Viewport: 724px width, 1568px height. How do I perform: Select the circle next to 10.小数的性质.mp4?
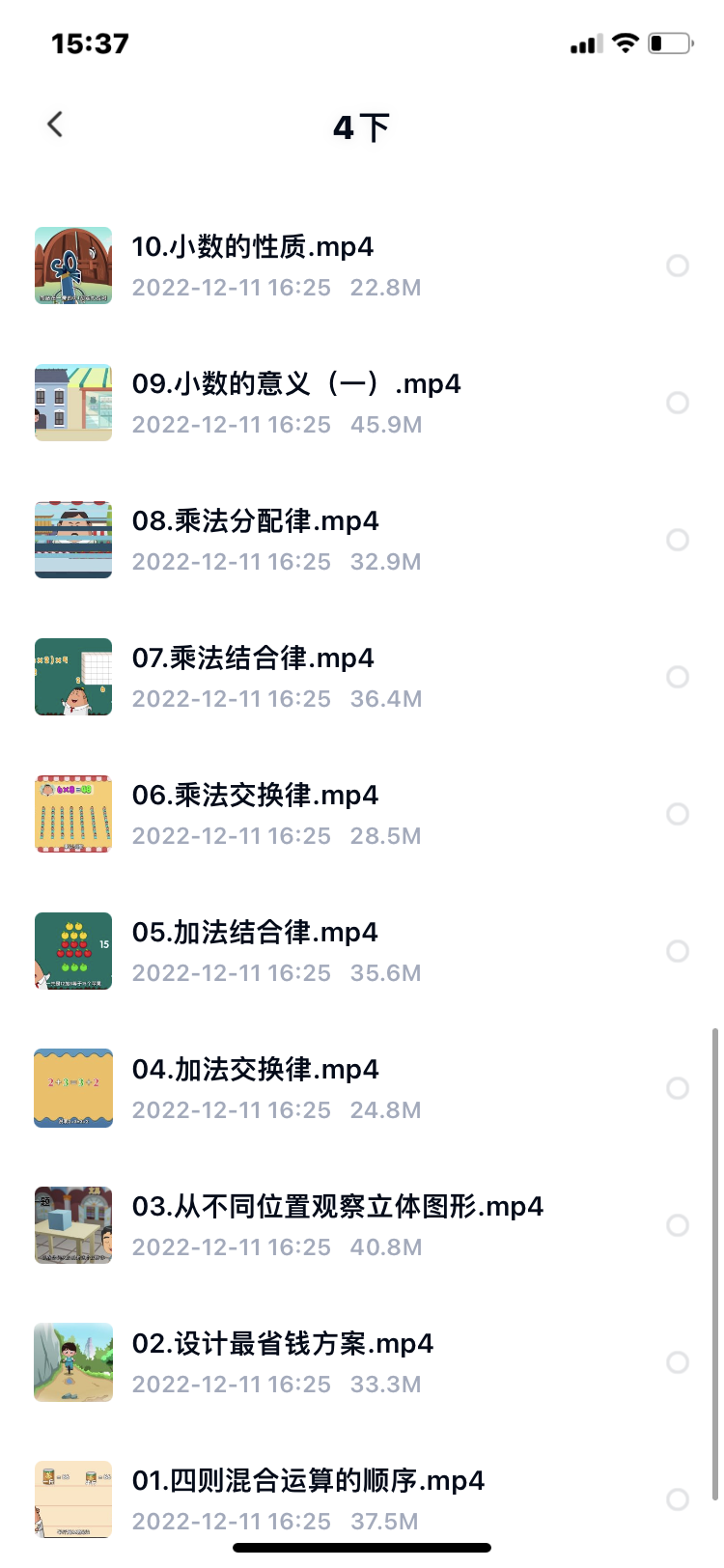click(678, 266)
